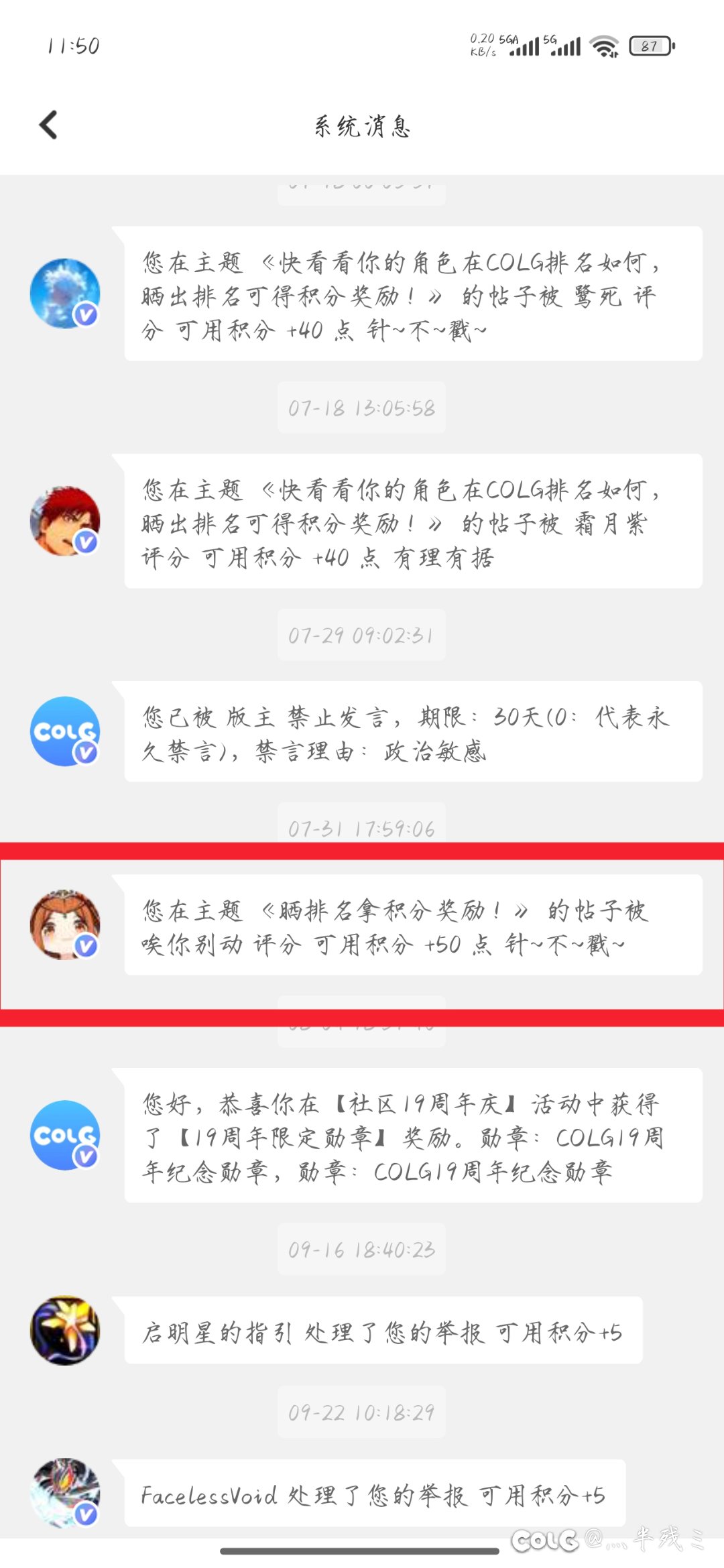The image size is (724, 1568).
Task: Go back from the 系统消息 page
Action: [x=49, y=125]
